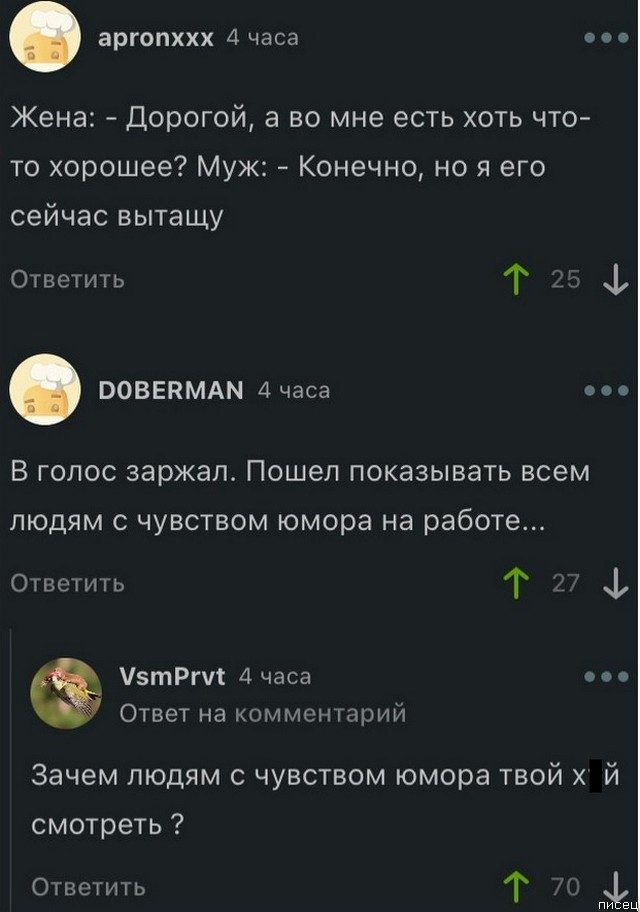
Task: Open VsmPrvt's profile via avatar
Action: [x=72, y=692]
